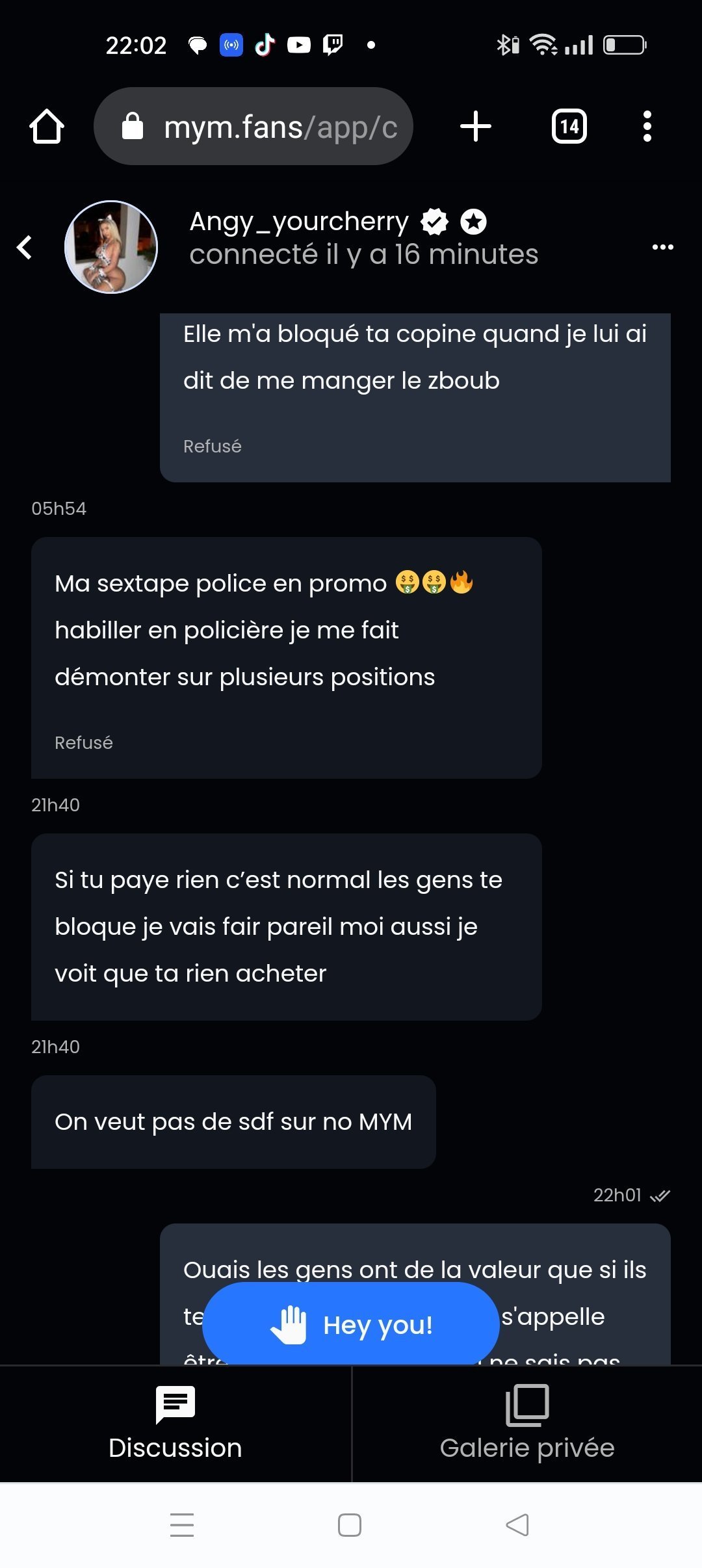Open Angy_yourcherry's profile picture

point(111,247)
